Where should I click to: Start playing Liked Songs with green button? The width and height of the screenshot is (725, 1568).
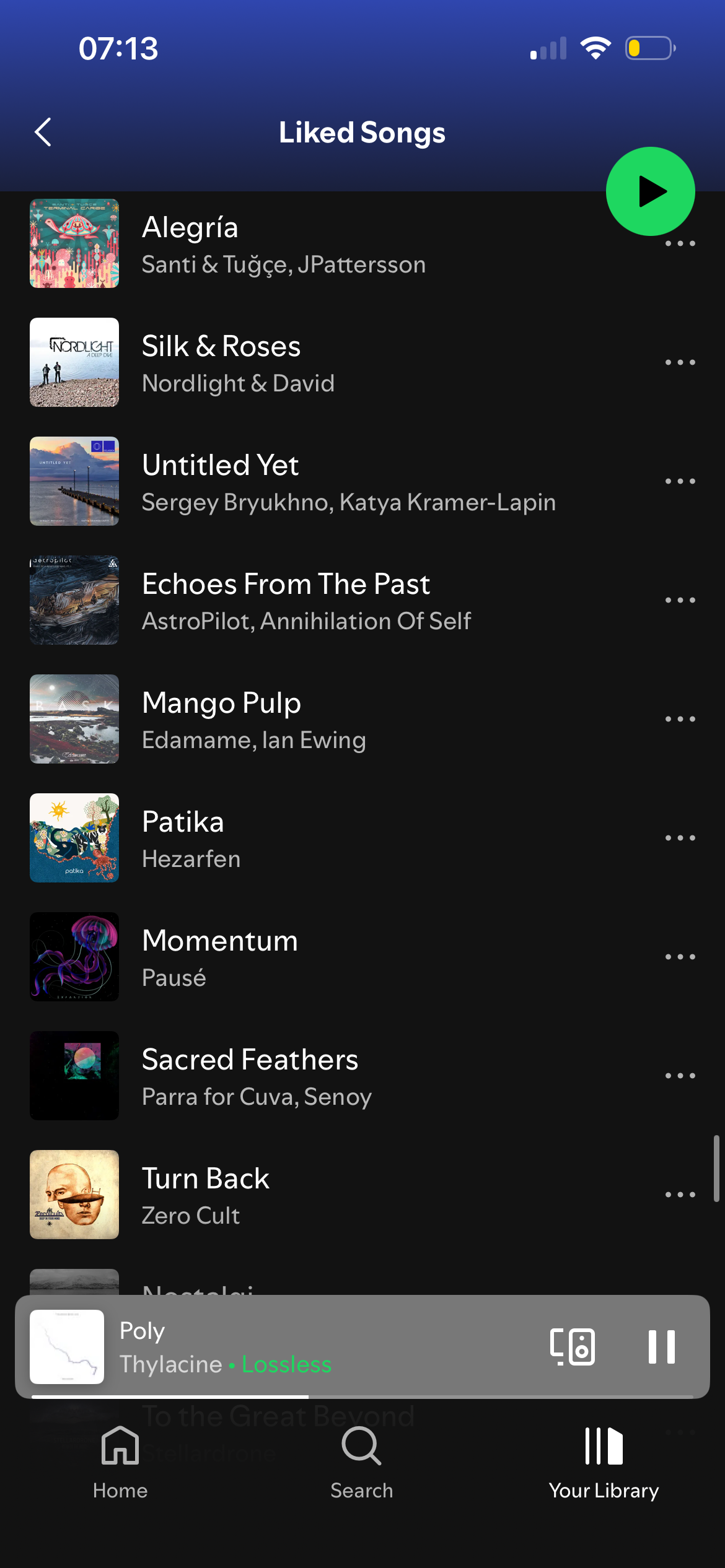tap(650, 191)
